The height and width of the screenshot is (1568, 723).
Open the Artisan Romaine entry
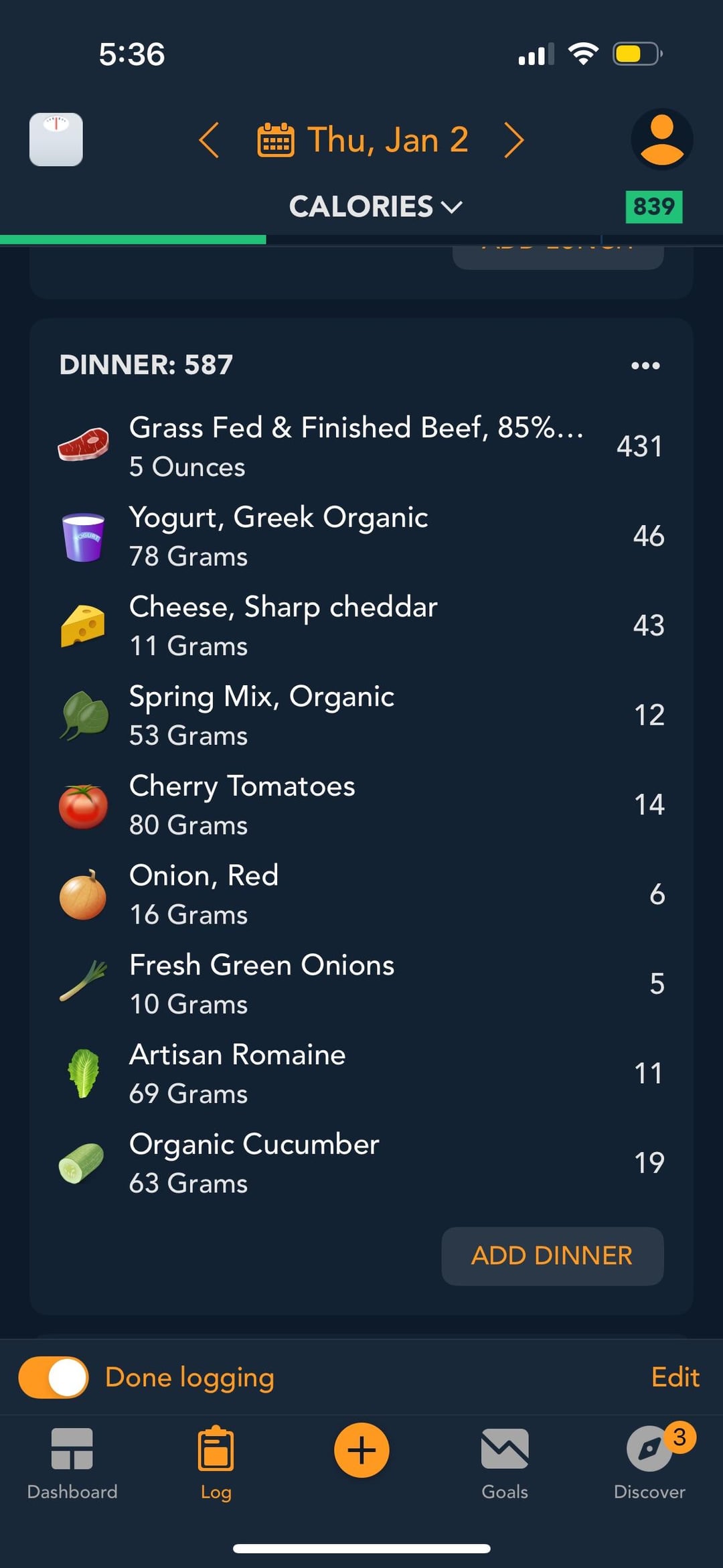click(361, 1073)
